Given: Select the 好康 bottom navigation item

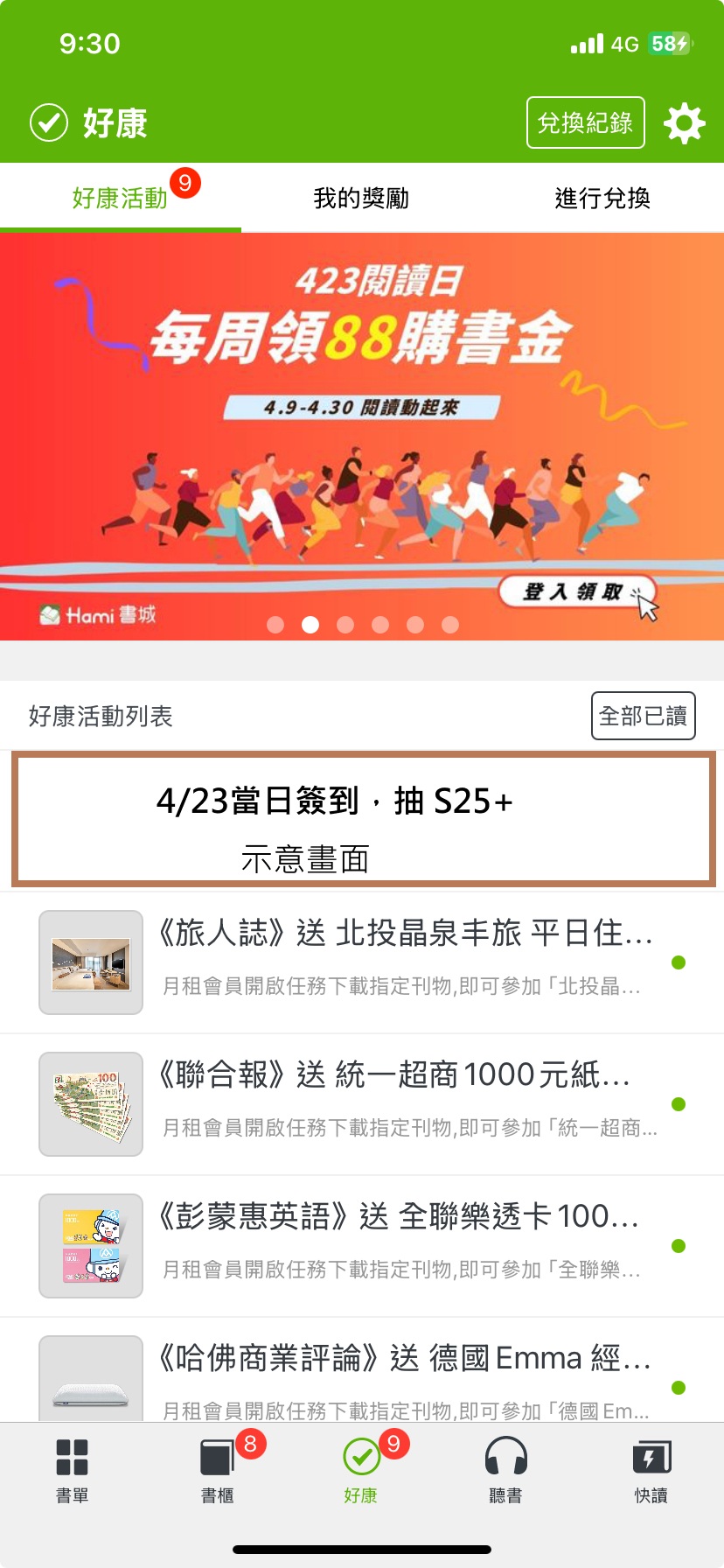Looking at the screenshot, I should (x=361, y=1470).
